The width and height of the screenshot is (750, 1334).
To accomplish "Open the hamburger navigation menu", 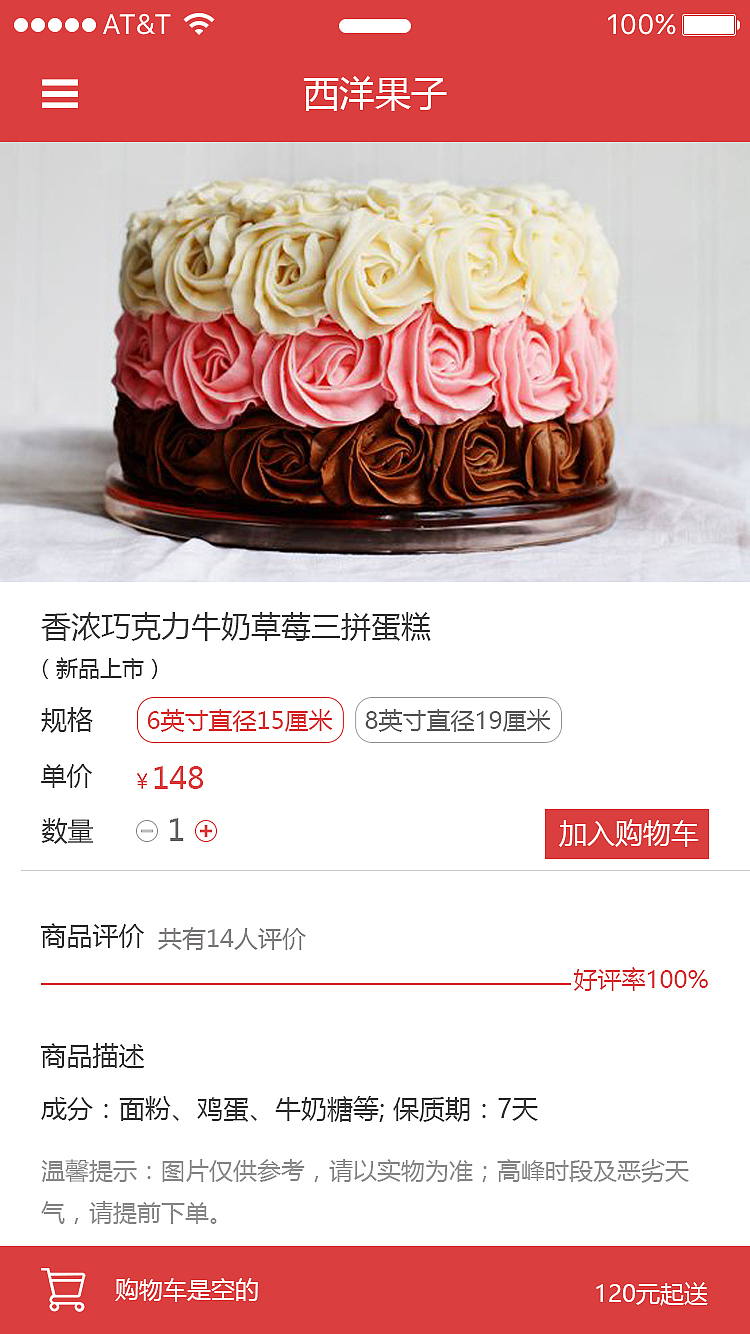I will pyautogui.click(x=60, y=93).
